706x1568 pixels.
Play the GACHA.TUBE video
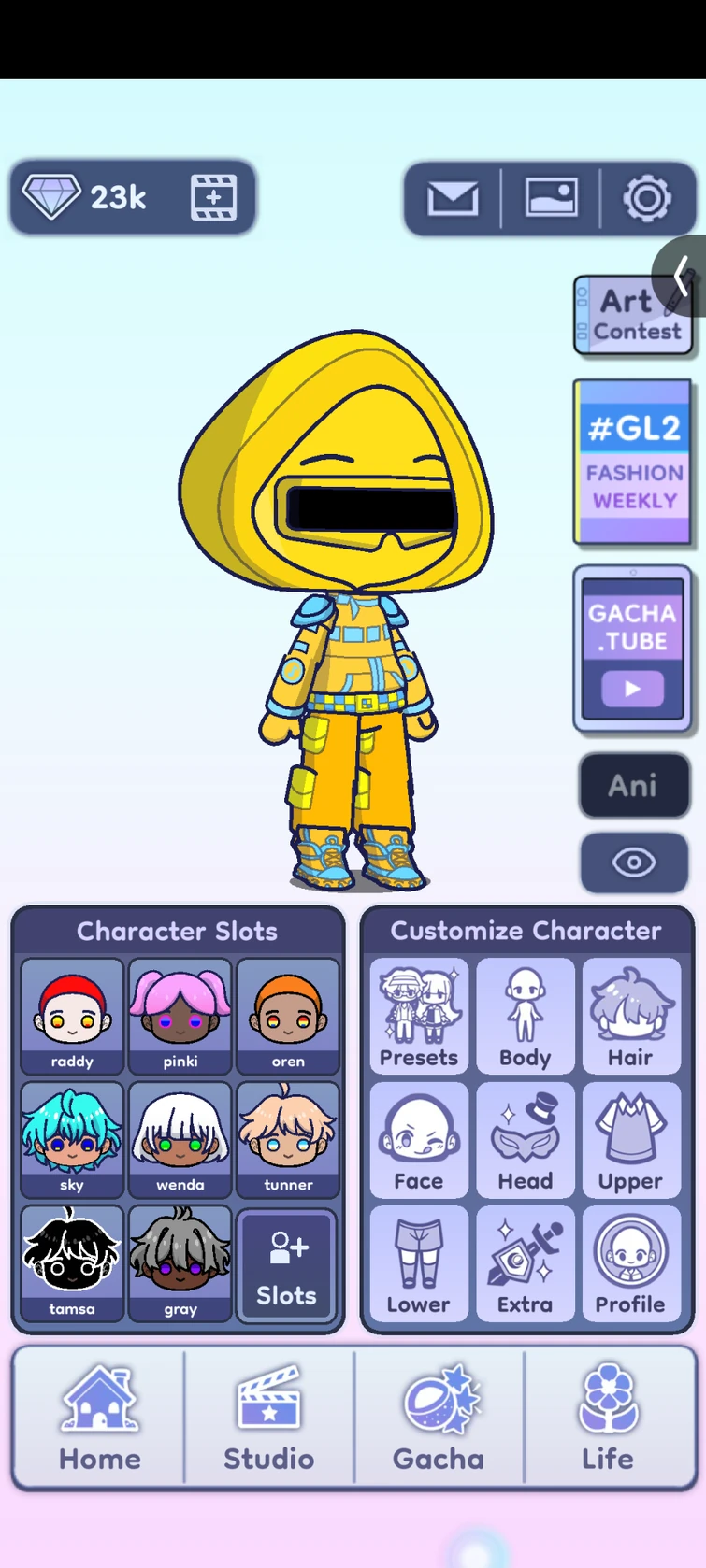pyautogui.click(x=631, y=689)
